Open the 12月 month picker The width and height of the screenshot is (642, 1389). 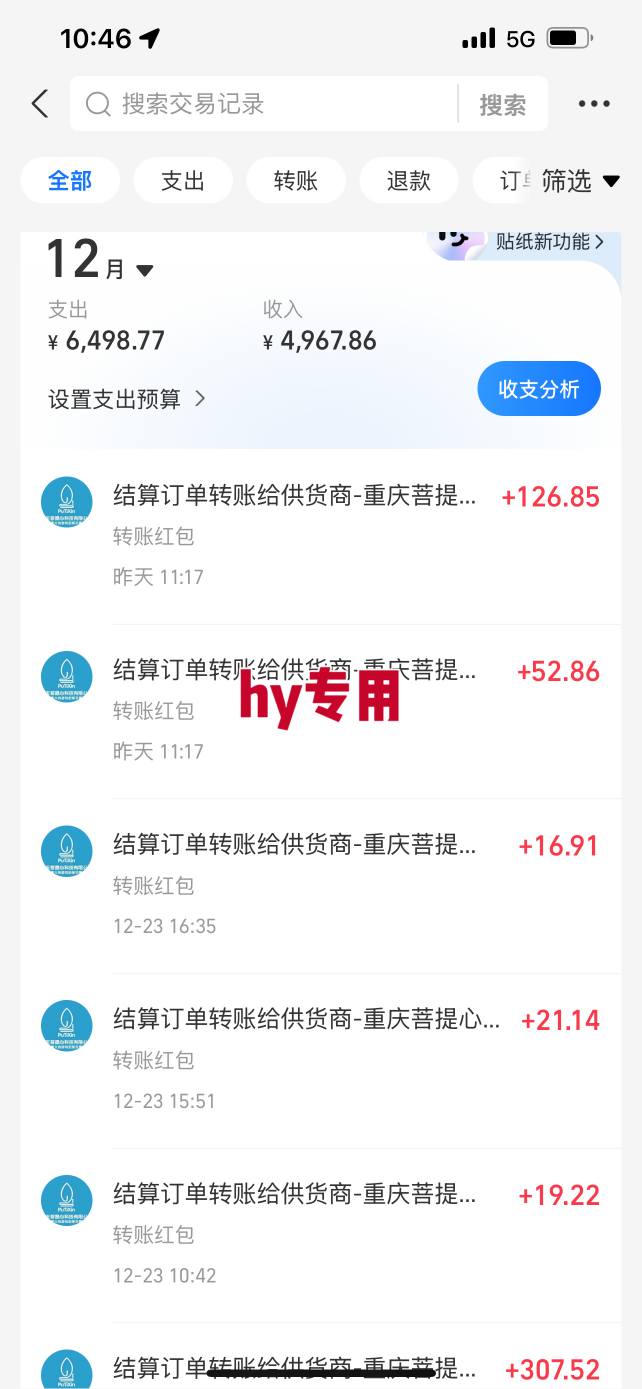(100, 262)
